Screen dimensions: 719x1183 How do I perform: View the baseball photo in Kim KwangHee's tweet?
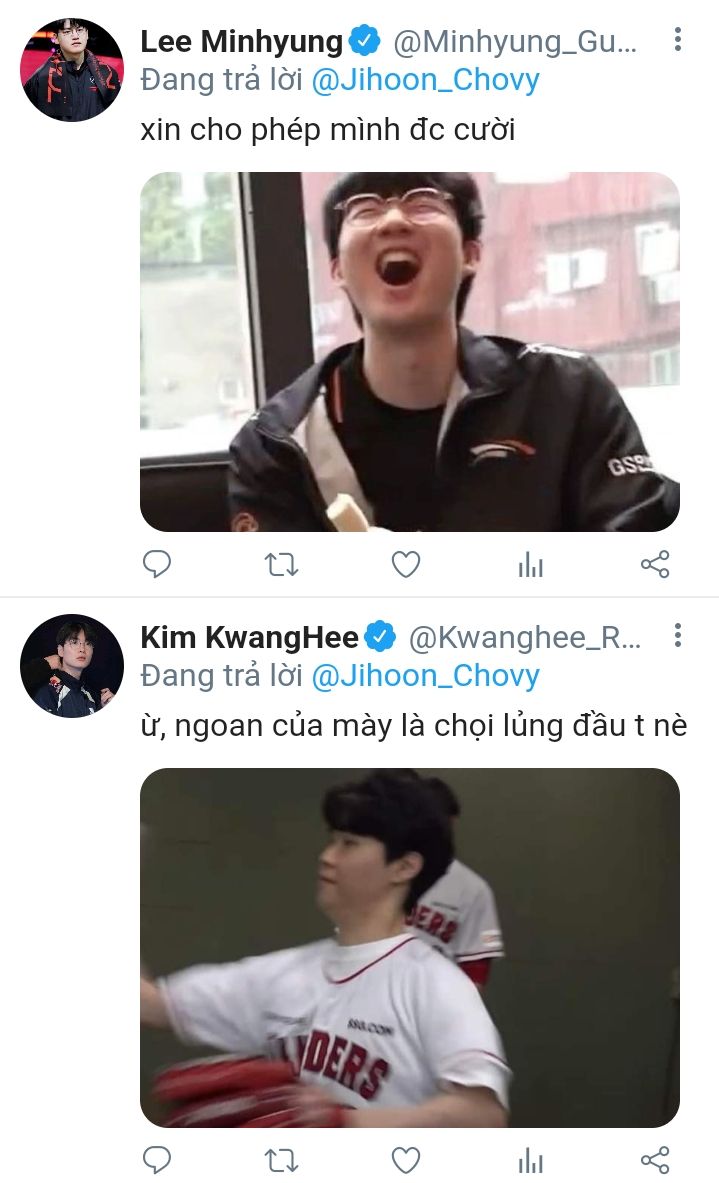click(409, 947)
